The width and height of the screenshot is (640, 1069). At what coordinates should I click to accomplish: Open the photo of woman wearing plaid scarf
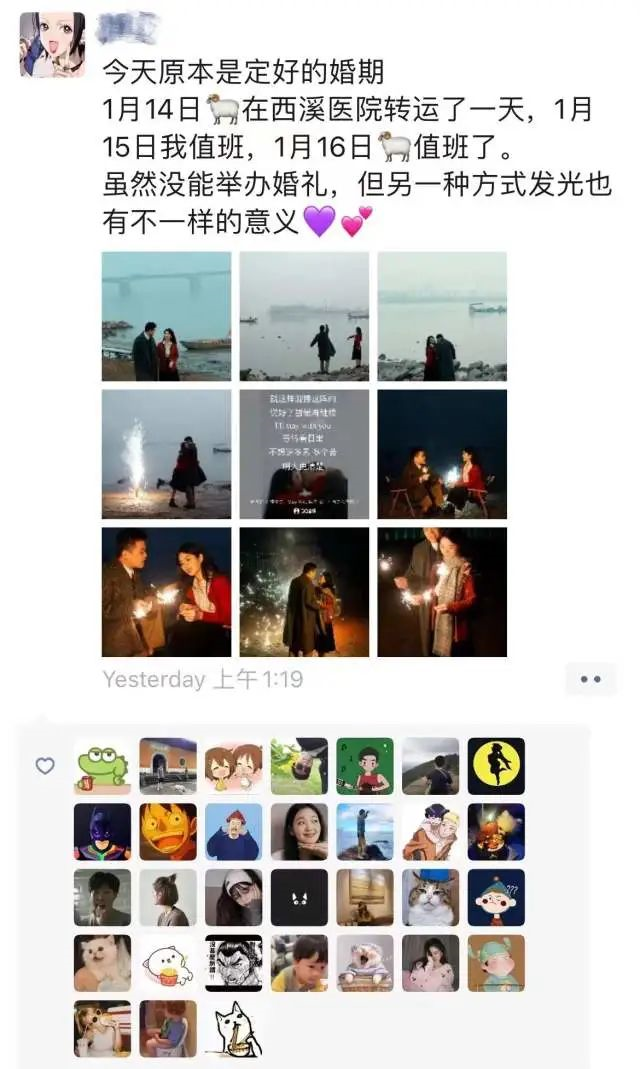[x=442, y=592]
